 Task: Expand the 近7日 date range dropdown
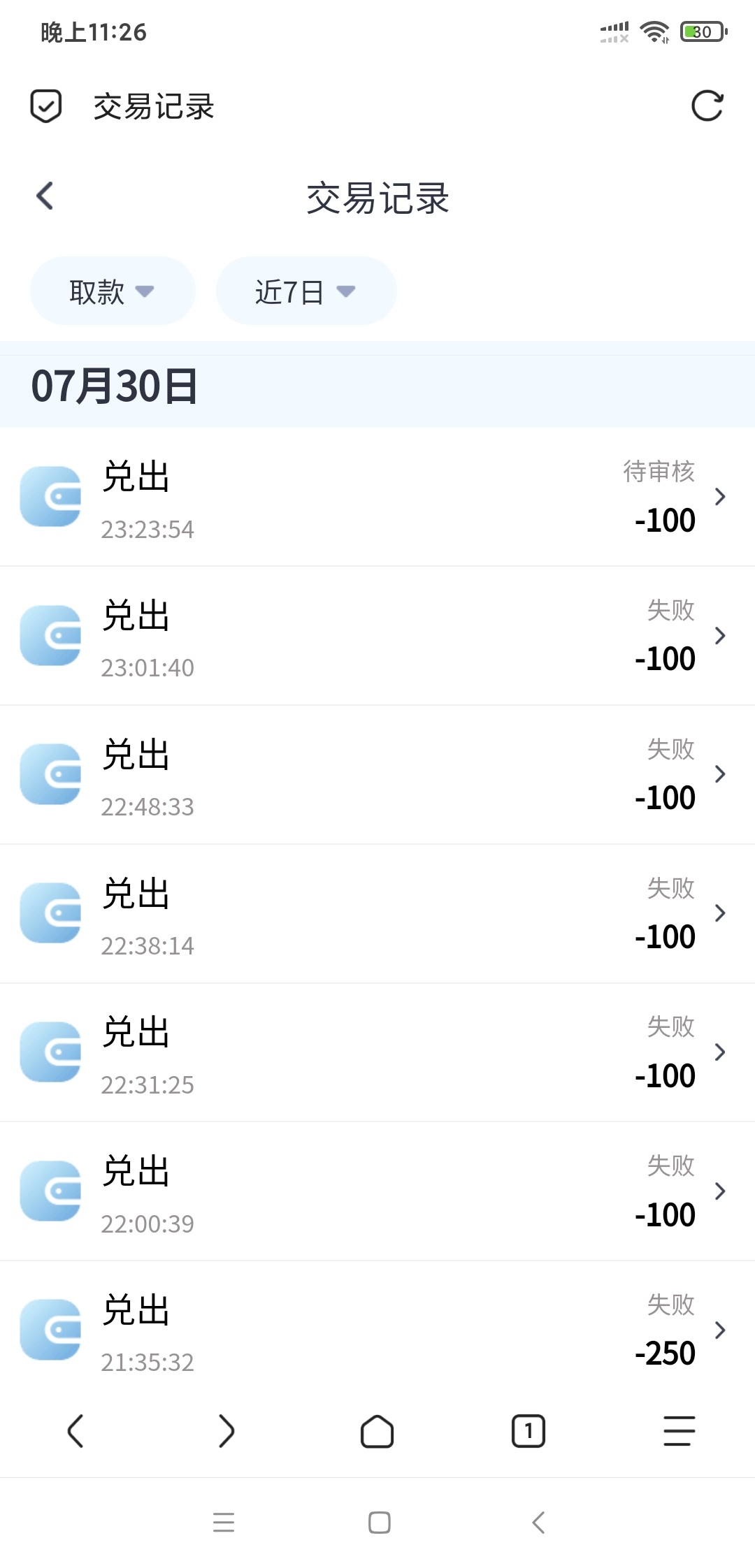(x=305, y=291)
